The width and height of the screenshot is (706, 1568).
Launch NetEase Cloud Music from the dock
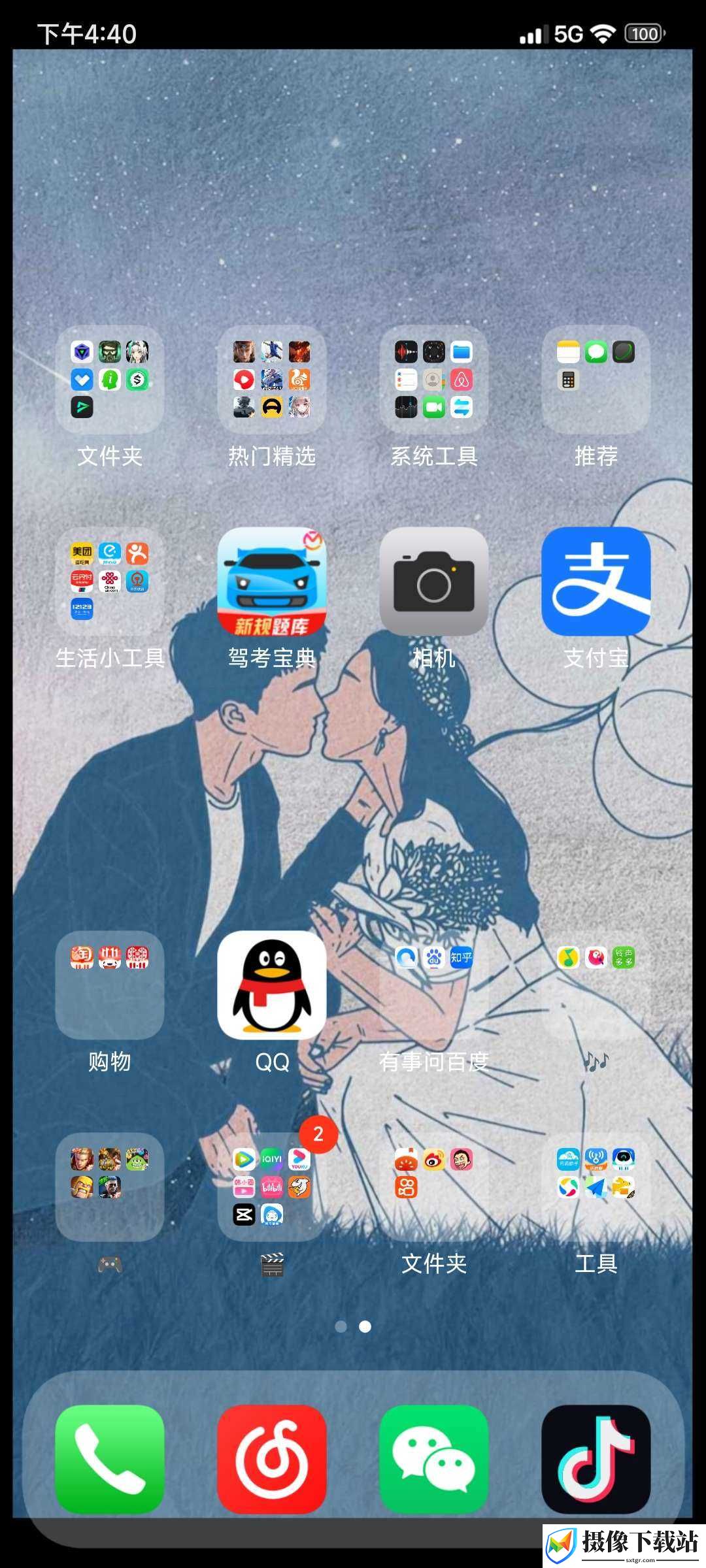coord(272,1460)
